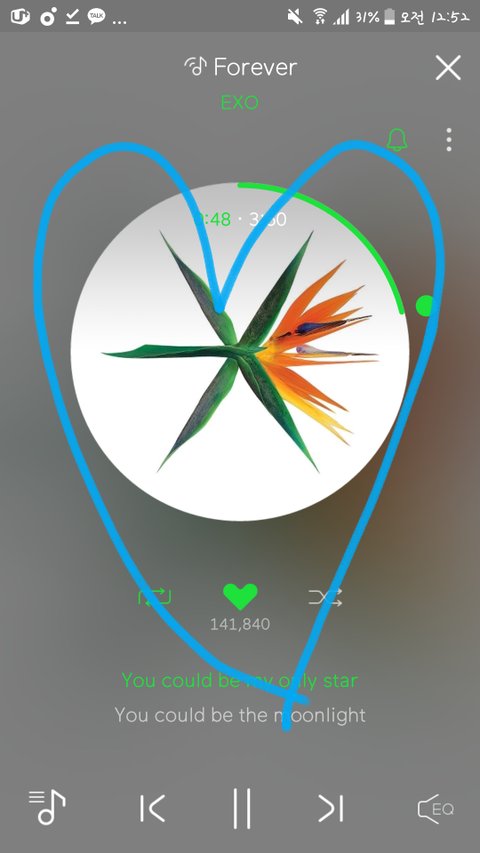The image size is (480, 853).
Task: Skip back to the previous track
Action: [x=152, y=808]
